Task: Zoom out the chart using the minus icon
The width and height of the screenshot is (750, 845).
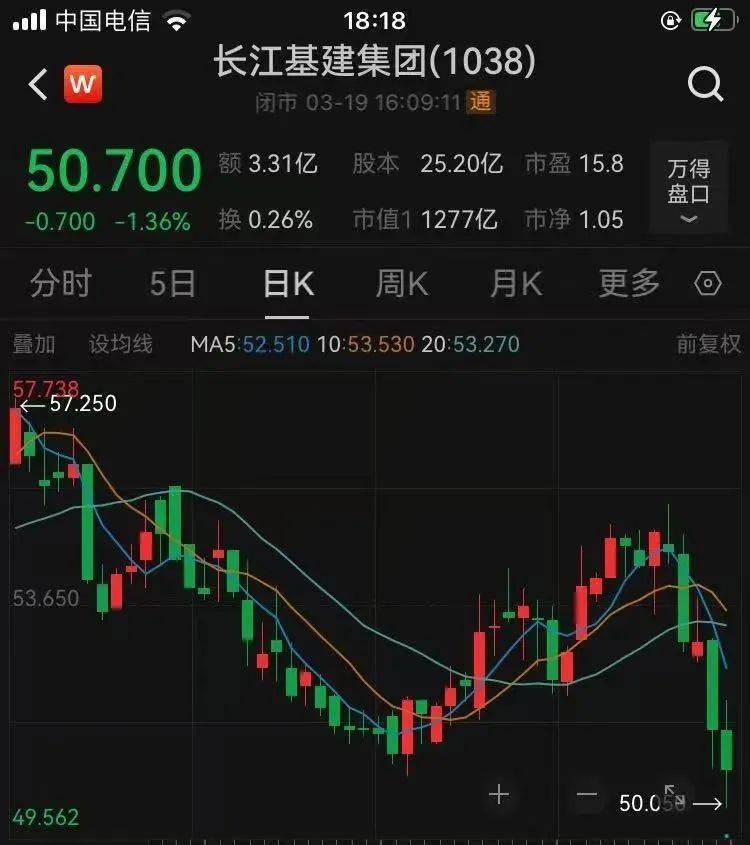Action: point(586,795)
